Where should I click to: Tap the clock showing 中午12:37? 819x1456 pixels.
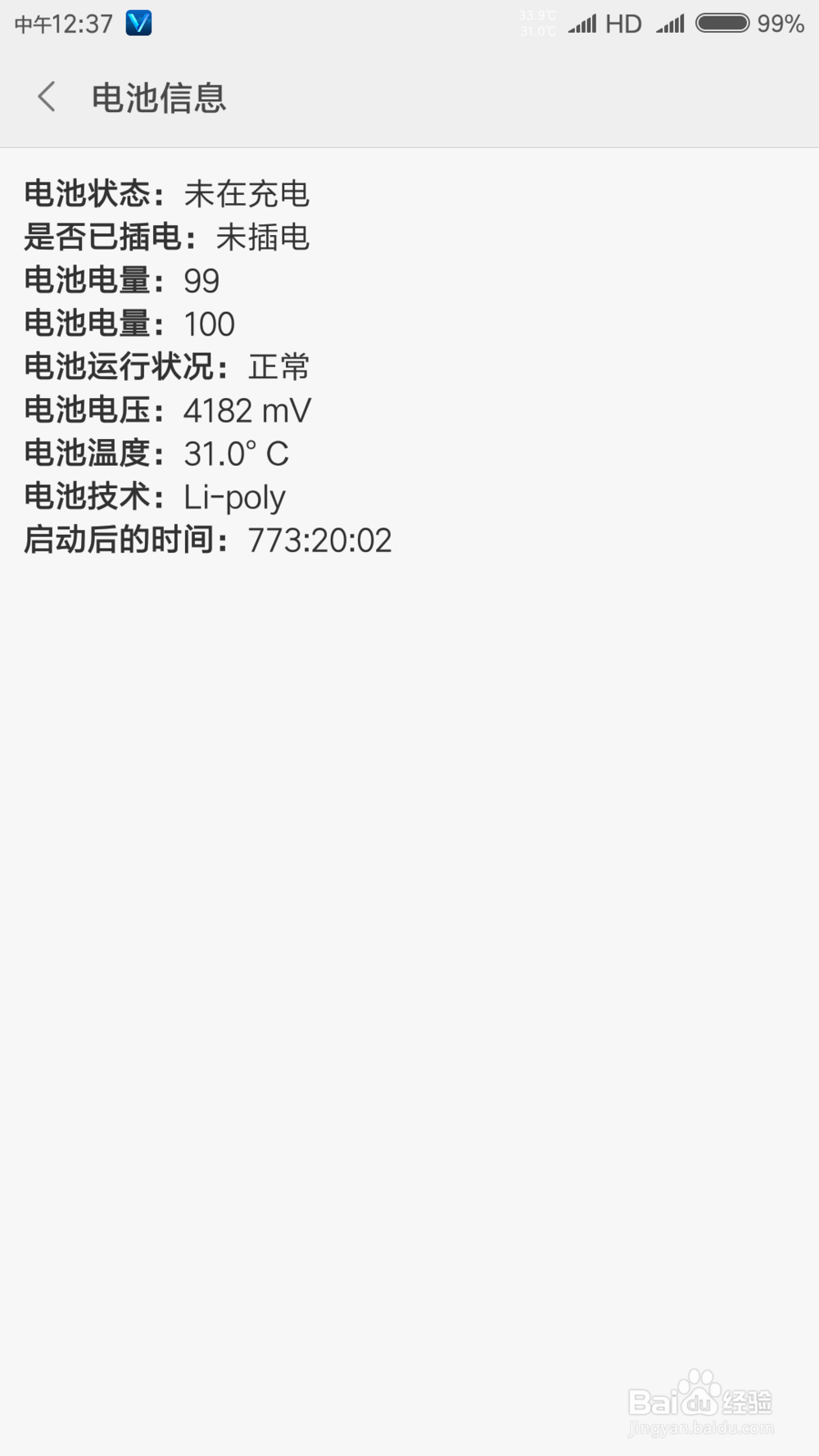61,24
